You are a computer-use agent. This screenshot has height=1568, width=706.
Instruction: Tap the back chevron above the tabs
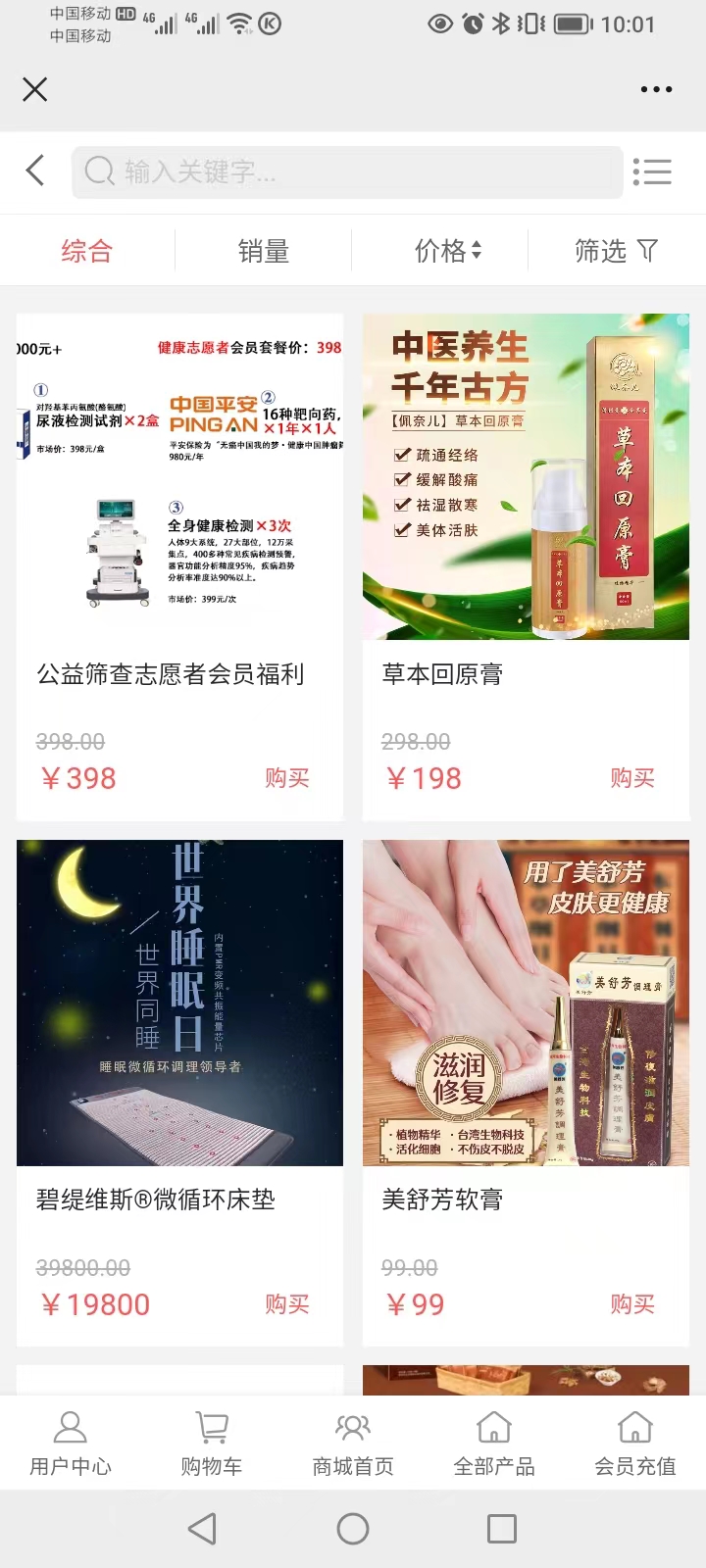35,171
